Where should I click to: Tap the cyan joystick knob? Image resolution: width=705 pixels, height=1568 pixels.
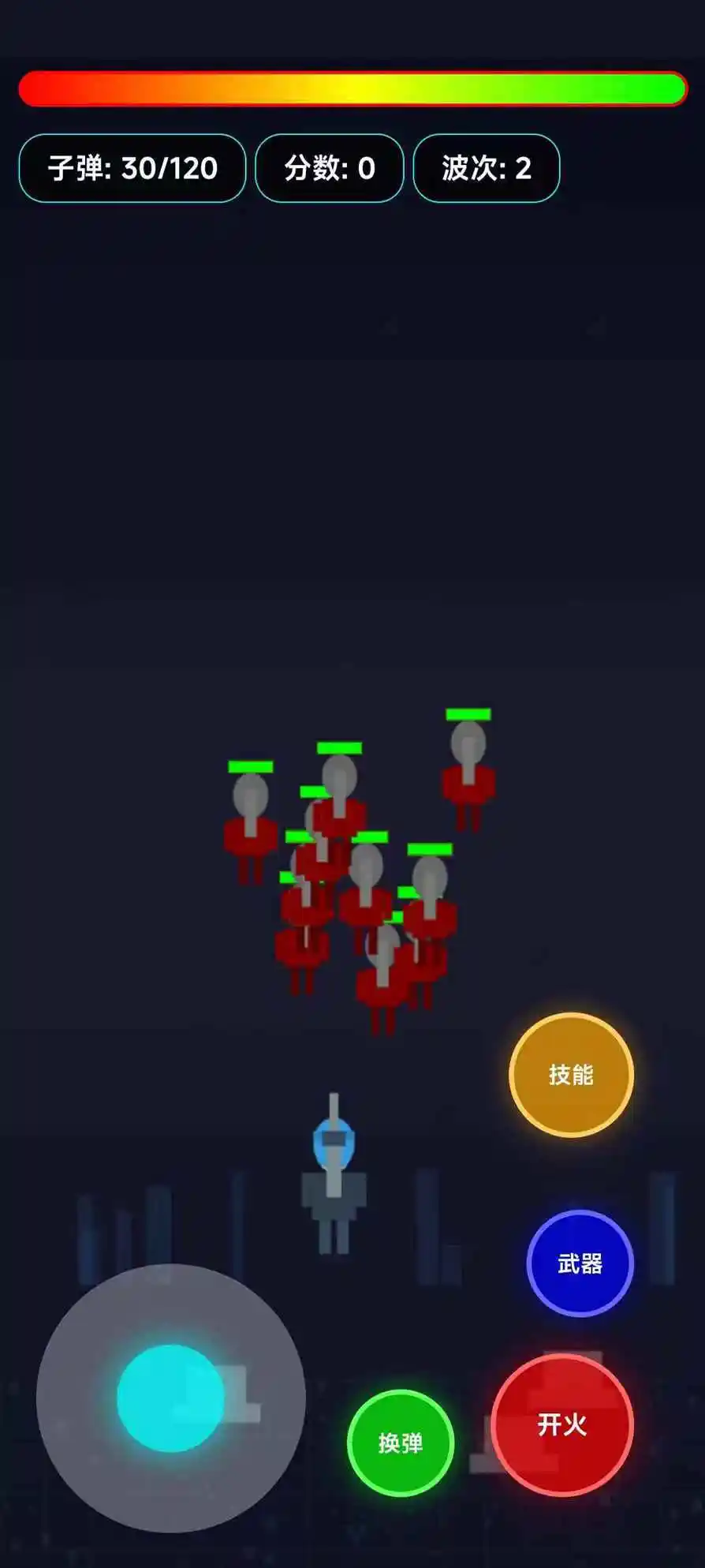170,1398
